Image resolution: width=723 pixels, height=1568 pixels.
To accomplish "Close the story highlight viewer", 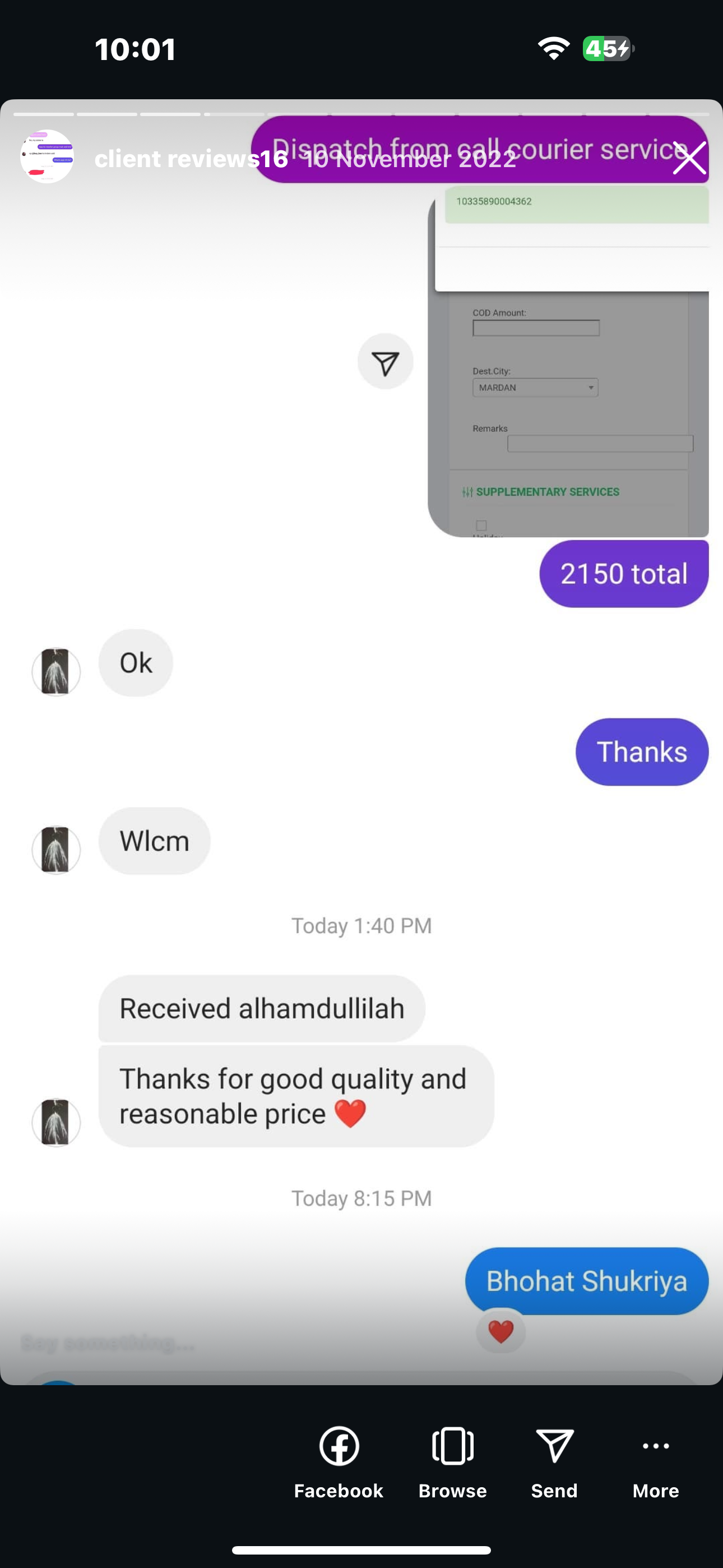I will click(x=689, y=158).
